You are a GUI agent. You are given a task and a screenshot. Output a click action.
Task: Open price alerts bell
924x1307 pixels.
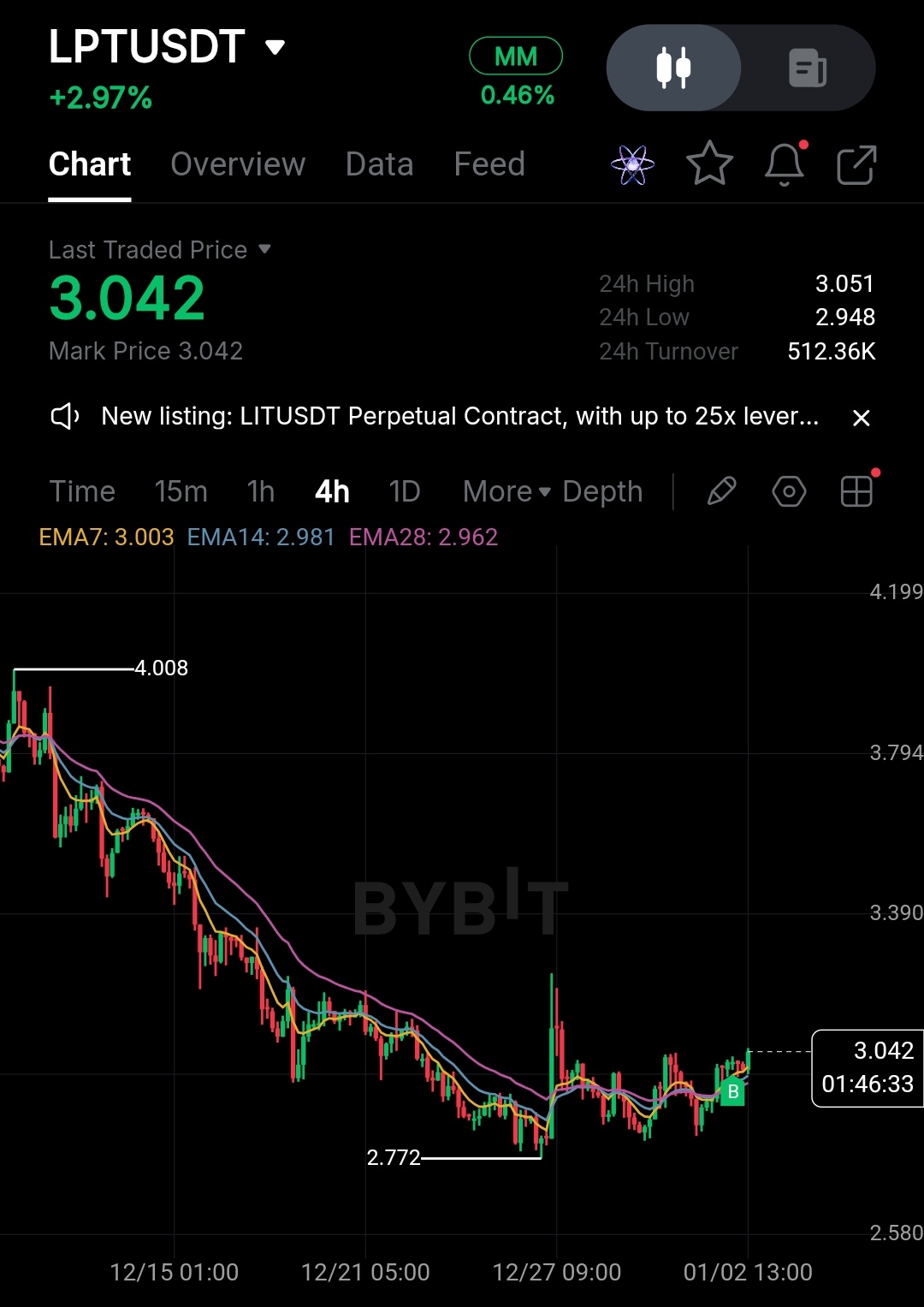(x=784, y=164)
